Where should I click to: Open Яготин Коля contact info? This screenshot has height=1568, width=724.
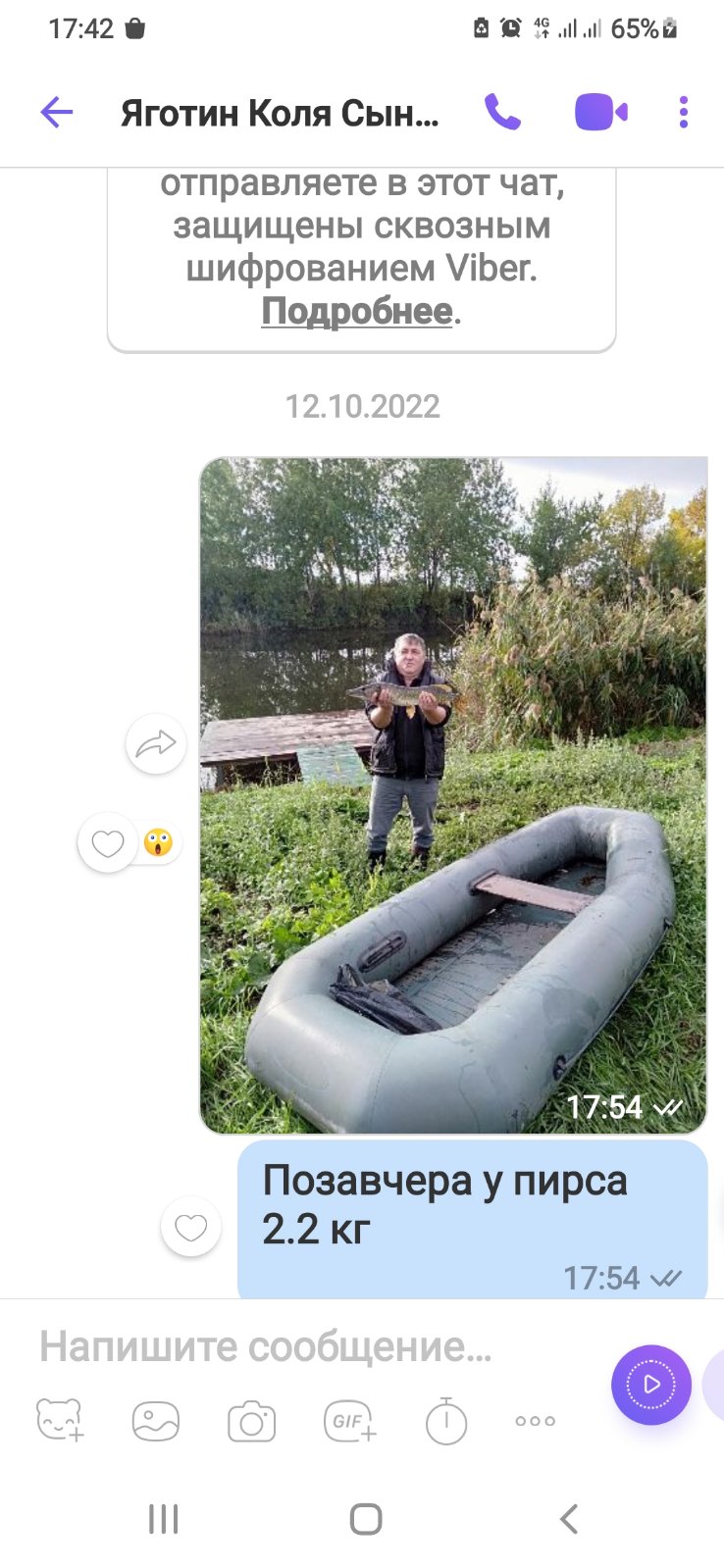tap(280, 114)
